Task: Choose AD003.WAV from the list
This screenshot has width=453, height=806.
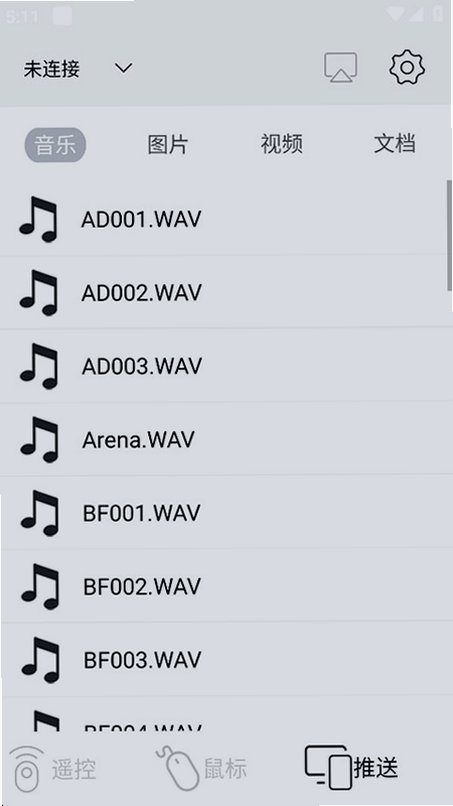Action: 224,365
